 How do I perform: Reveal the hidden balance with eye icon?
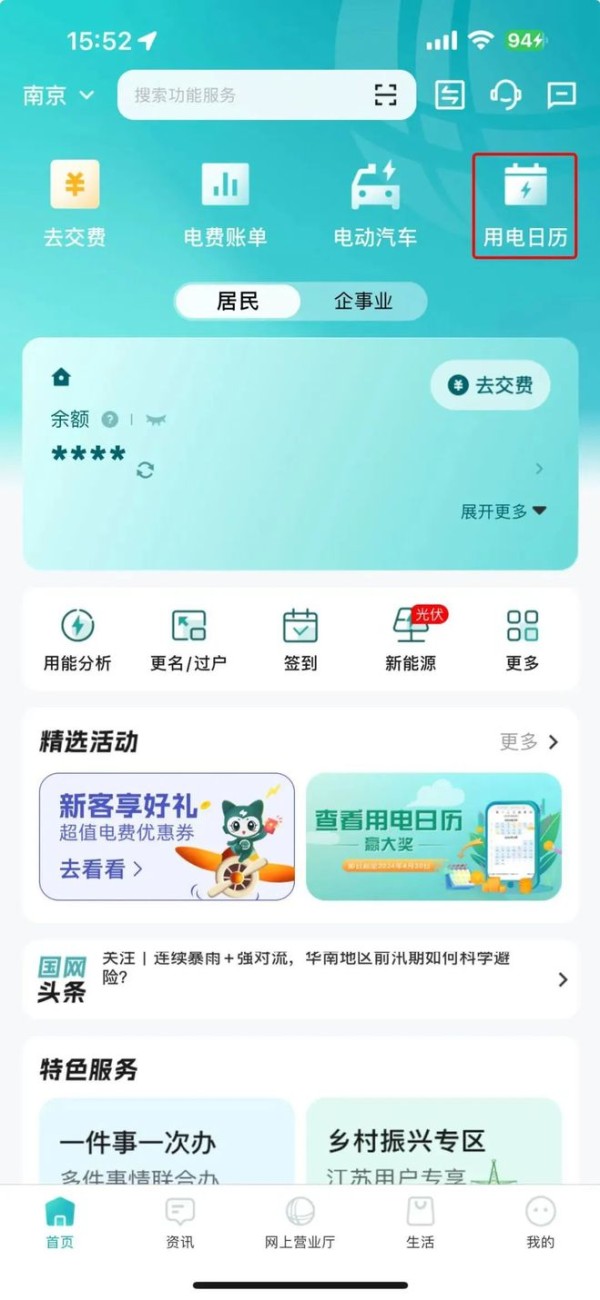[x=154, y=420]
